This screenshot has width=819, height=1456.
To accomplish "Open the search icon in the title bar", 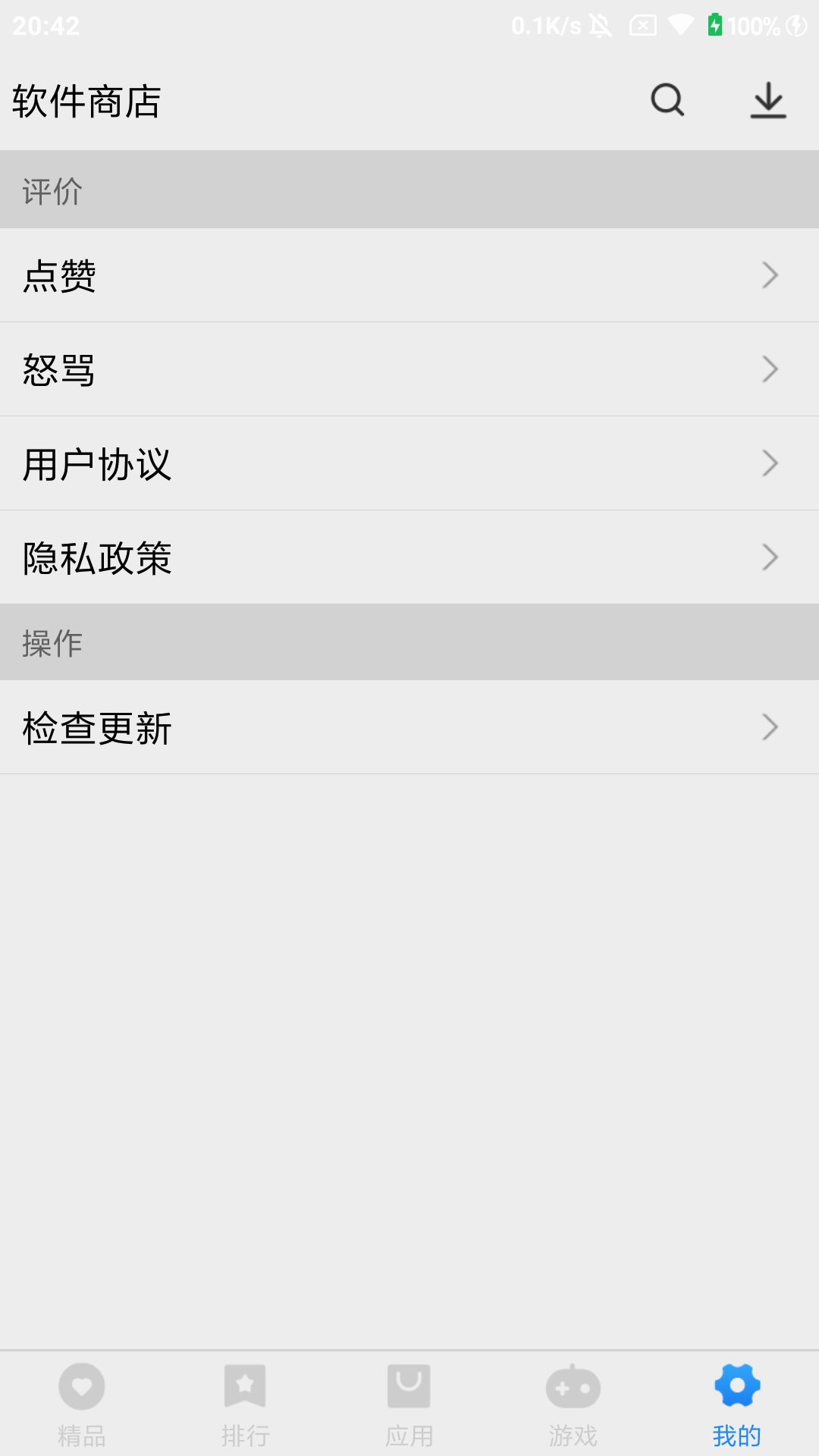I will point(666,101).
